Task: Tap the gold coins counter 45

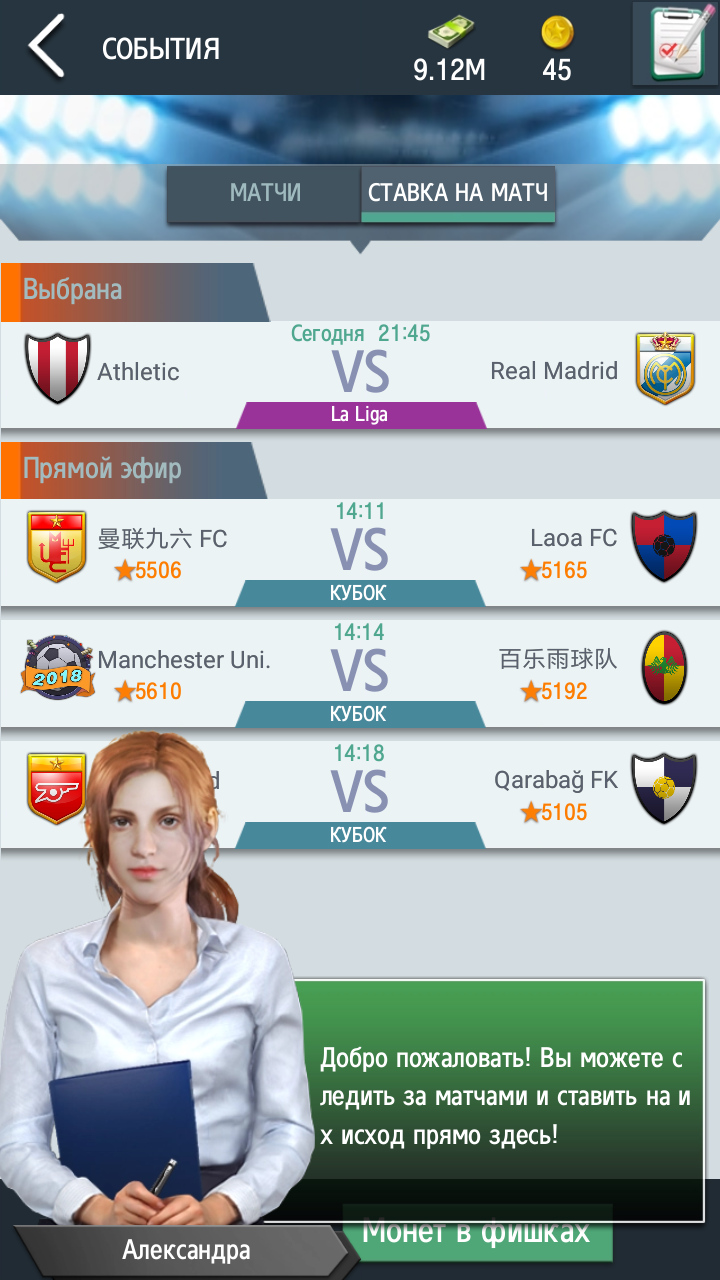Action: click(x=557, y=48)
